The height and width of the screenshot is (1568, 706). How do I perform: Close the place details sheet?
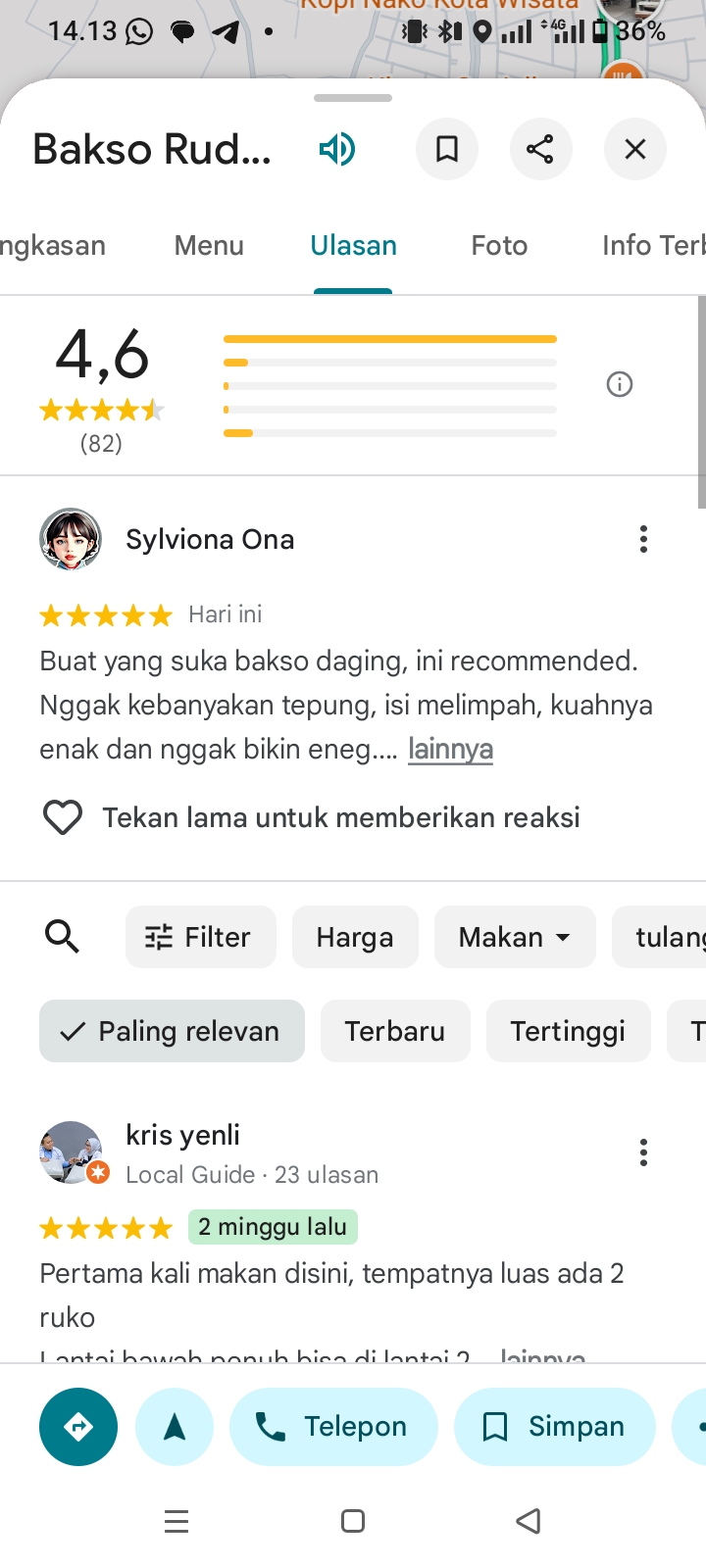635,149
